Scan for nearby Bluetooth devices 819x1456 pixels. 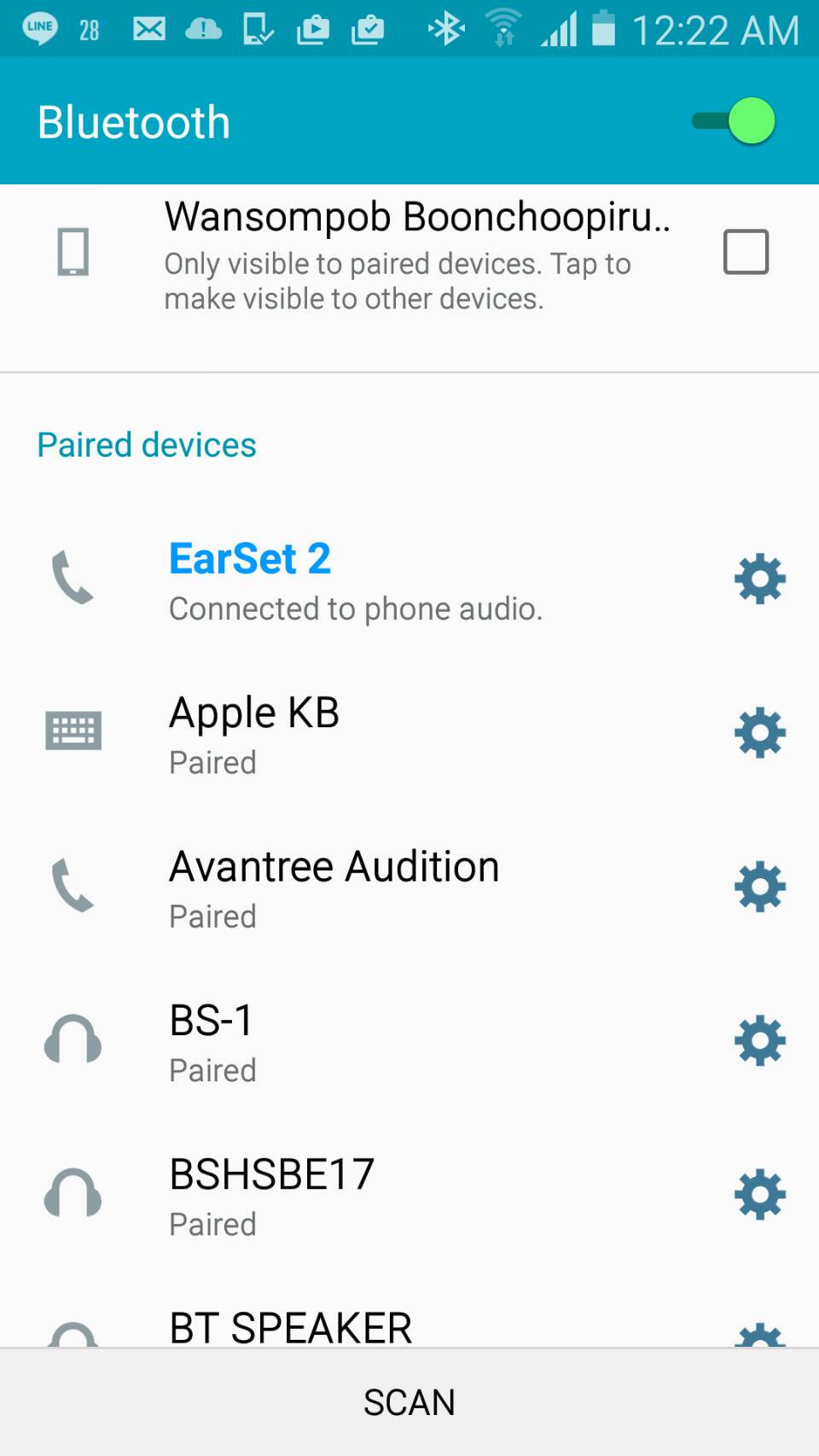pos(409,1402)
